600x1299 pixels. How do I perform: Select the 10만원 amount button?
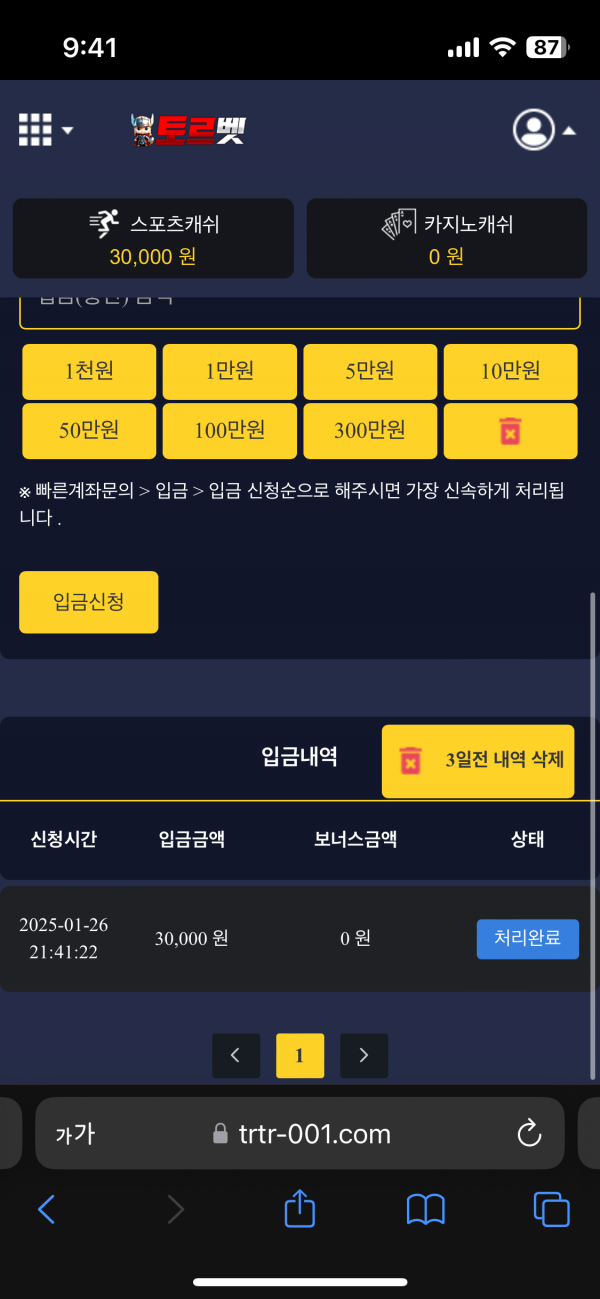[x=510, y=371]
